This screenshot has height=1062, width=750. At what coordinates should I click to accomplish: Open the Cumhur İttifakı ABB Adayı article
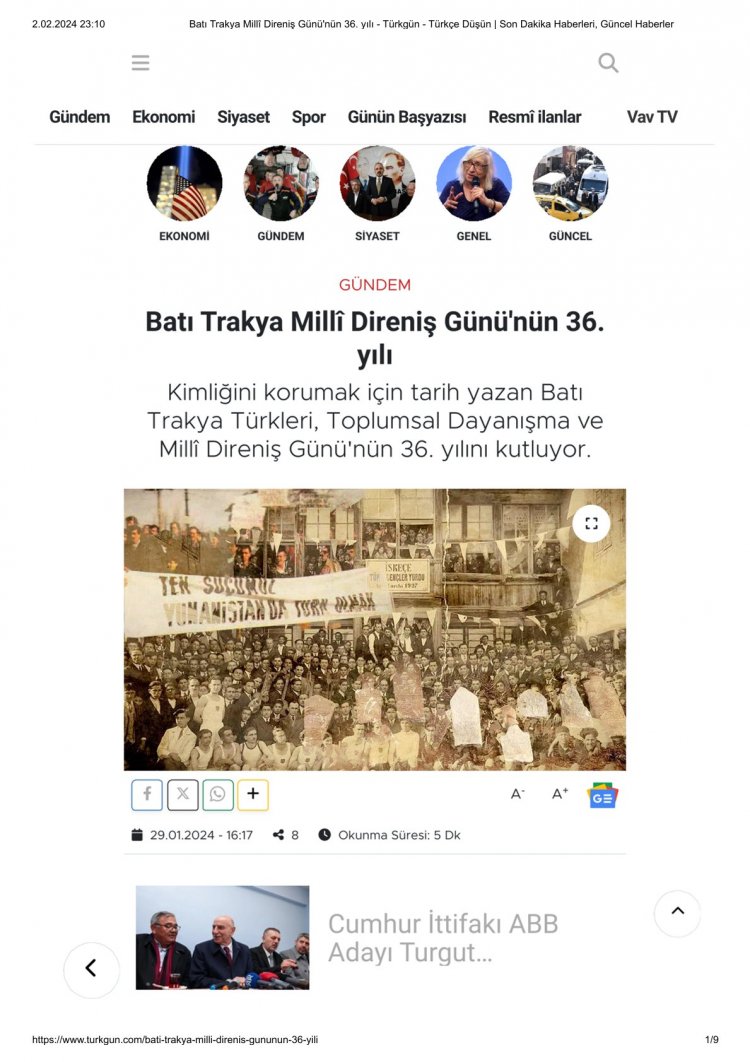click(442, 937)
